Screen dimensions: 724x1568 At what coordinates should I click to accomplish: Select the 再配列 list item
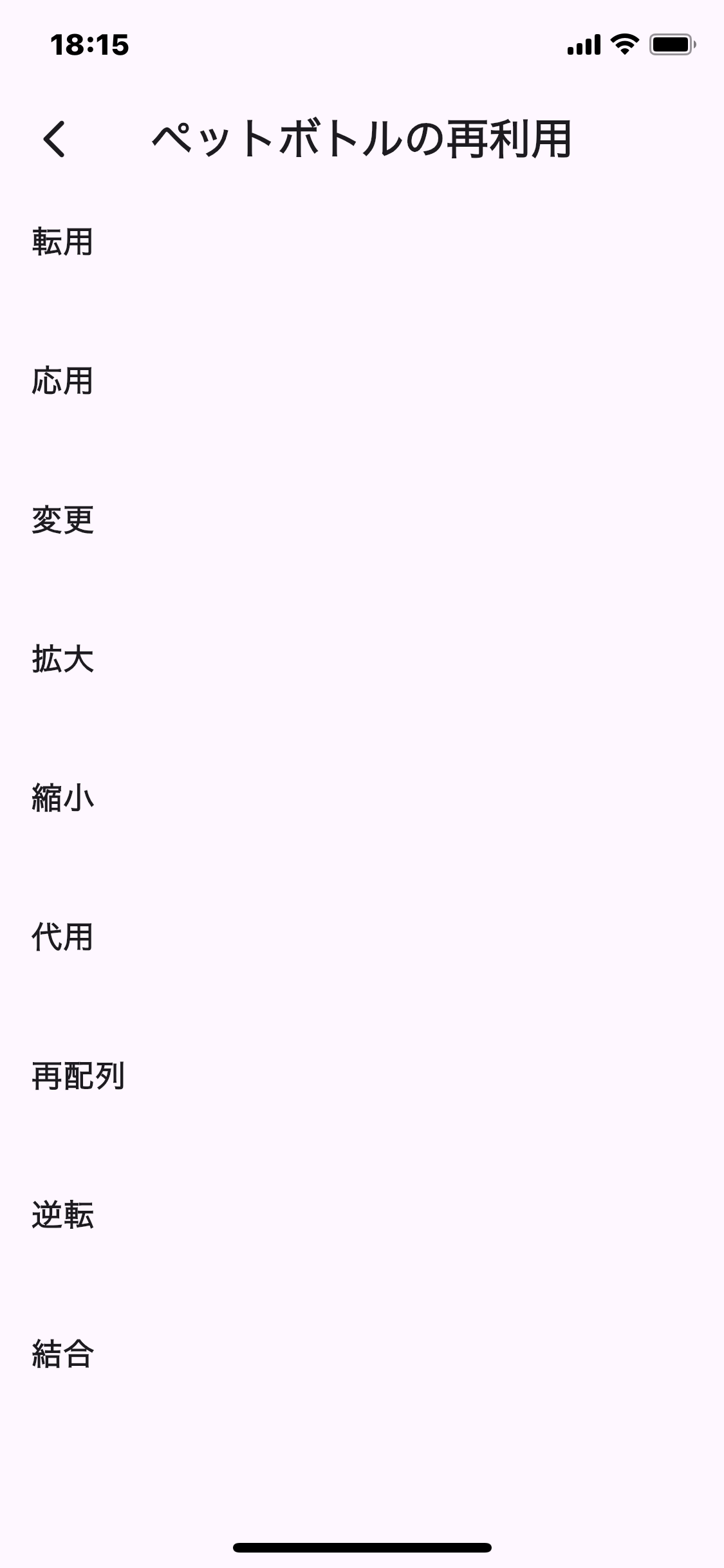(x=79, y=1076)
